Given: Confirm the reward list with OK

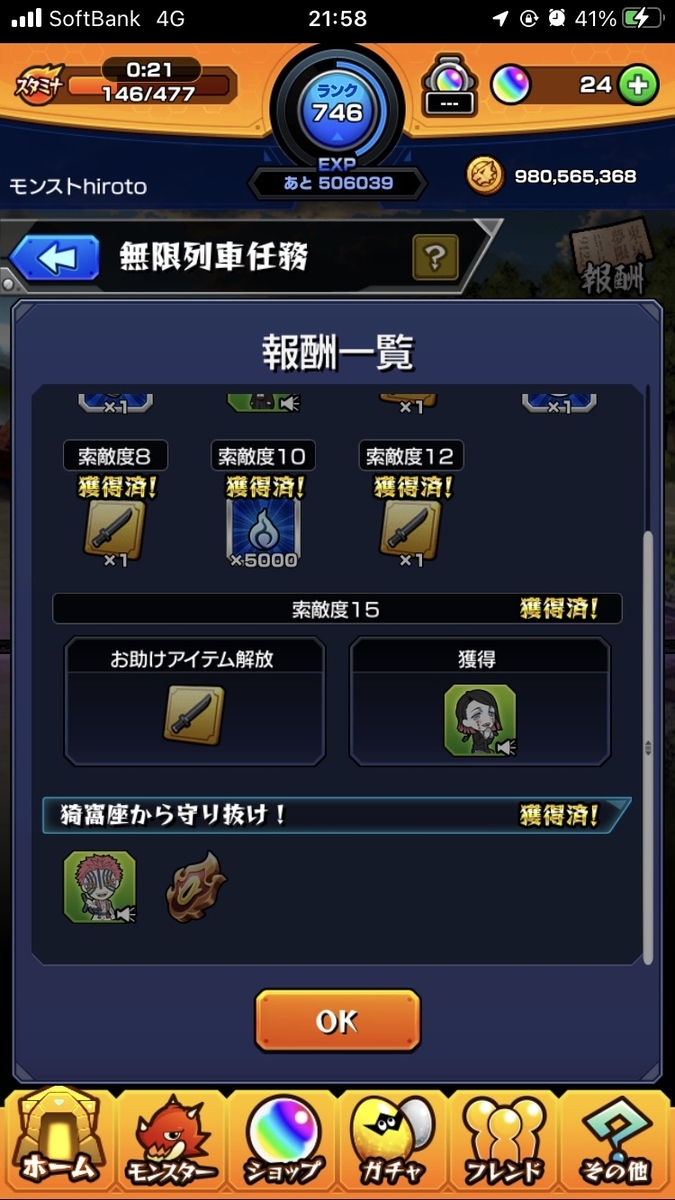Looking at the screenshot, I should point(337,1020).
